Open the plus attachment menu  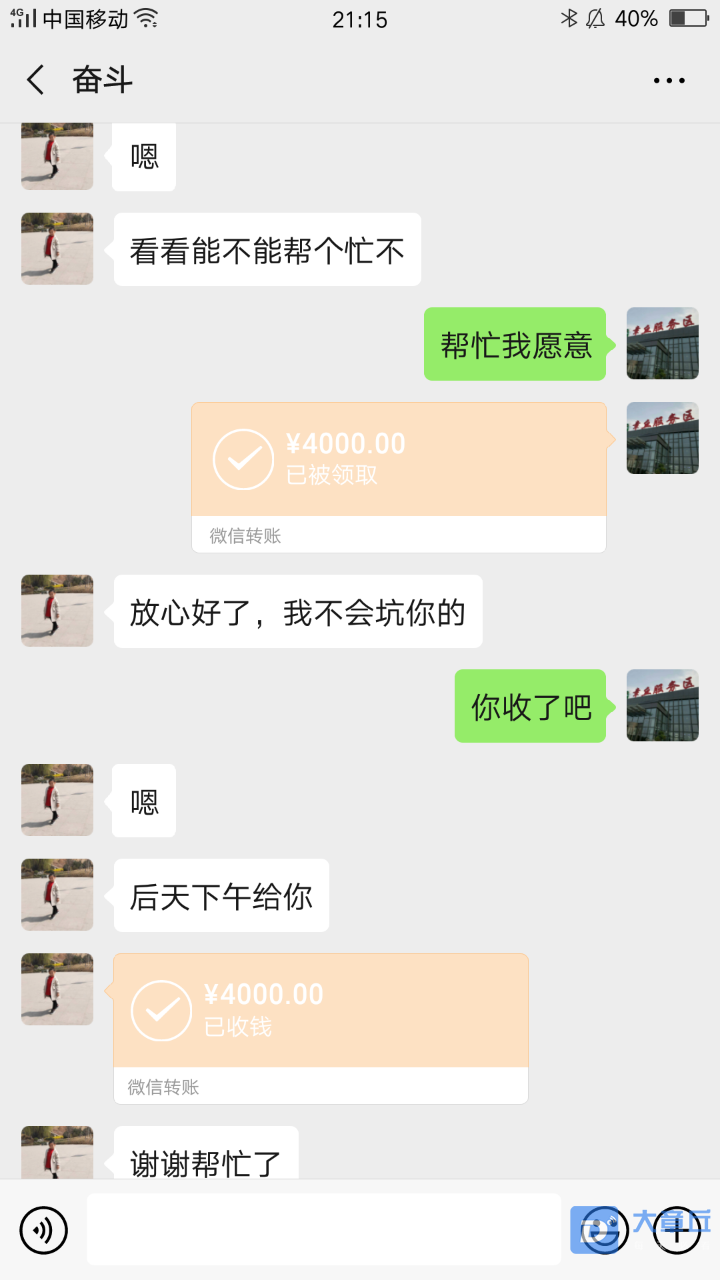pos(677,1230)
